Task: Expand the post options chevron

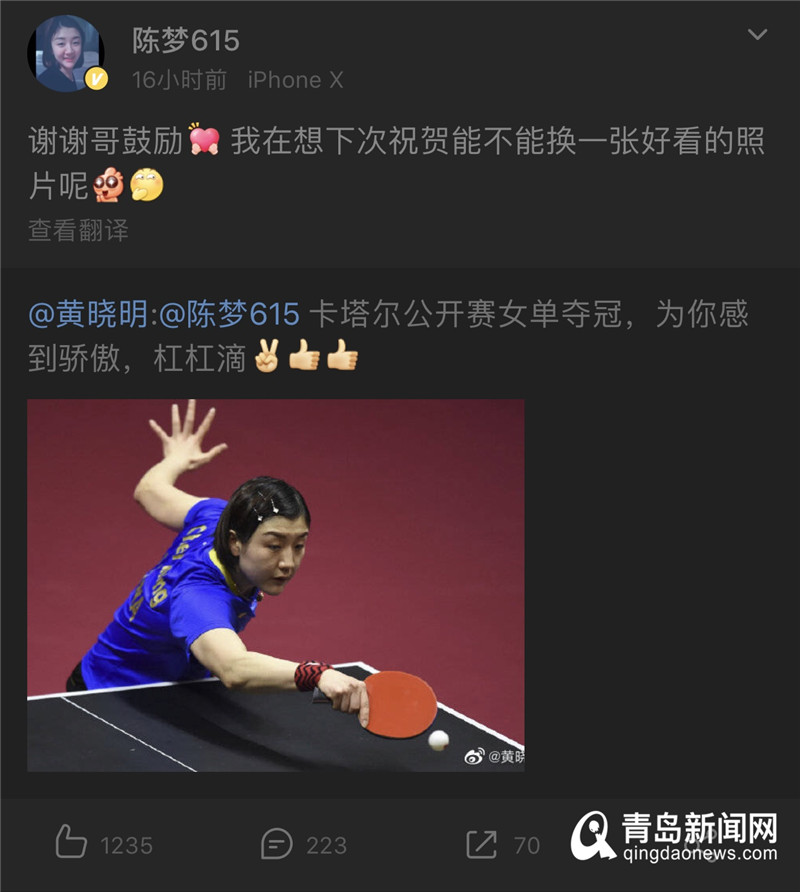Action: point(757,35)
